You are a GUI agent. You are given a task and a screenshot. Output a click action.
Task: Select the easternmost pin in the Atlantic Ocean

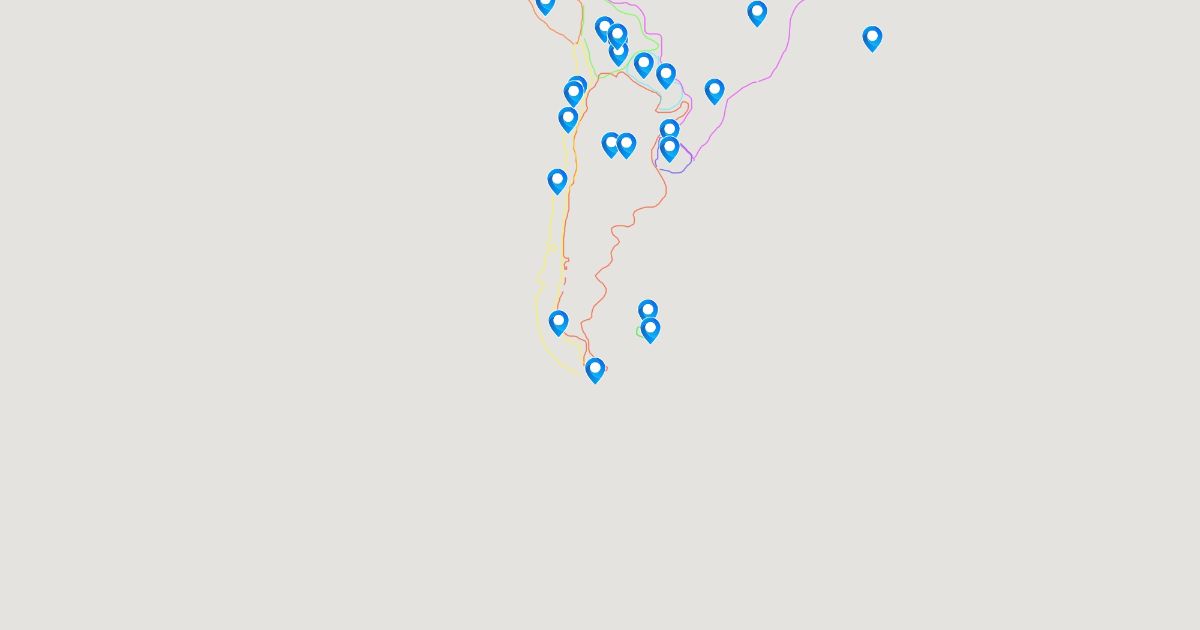pos(872,38)
